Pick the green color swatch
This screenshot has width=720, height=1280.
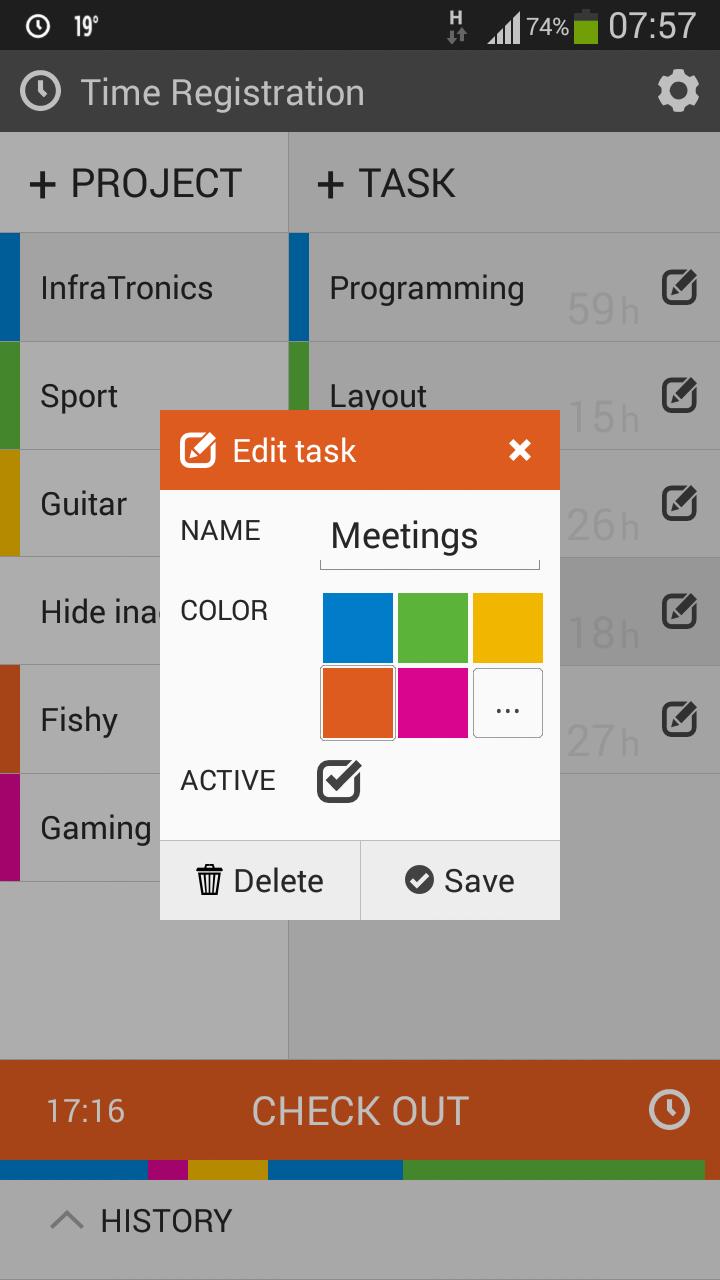[x=433, y=628]
